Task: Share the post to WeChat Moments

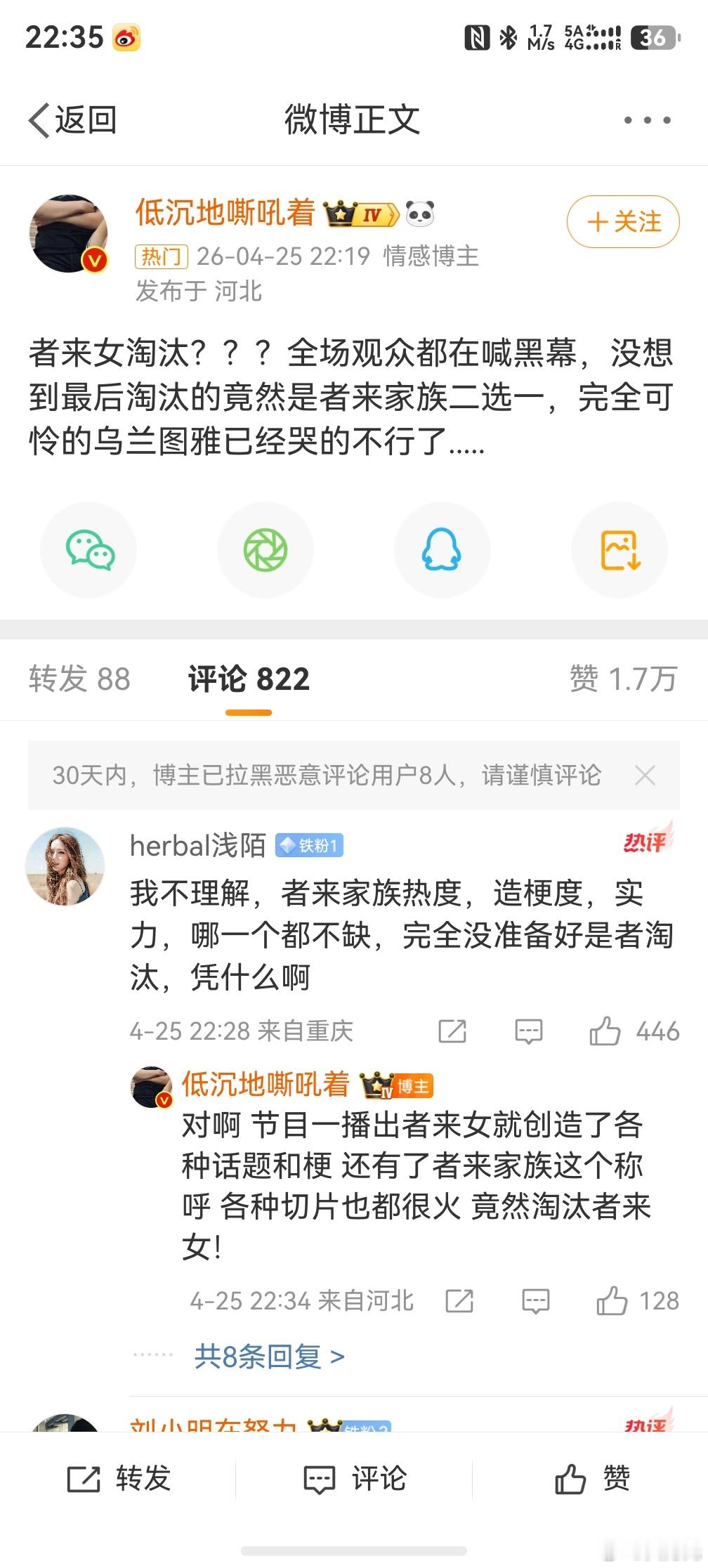Action: coord(265,550)
